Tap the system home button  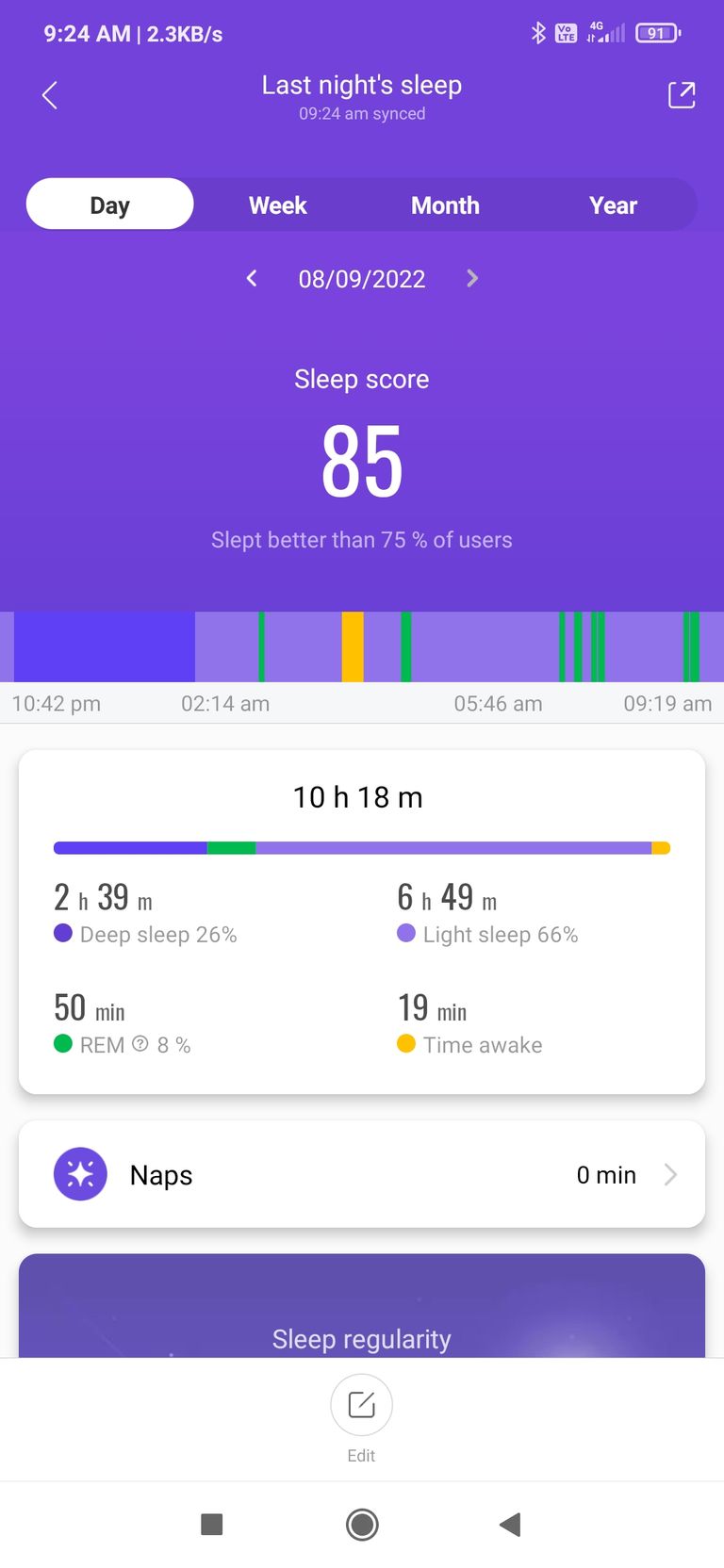(362, 1524)
